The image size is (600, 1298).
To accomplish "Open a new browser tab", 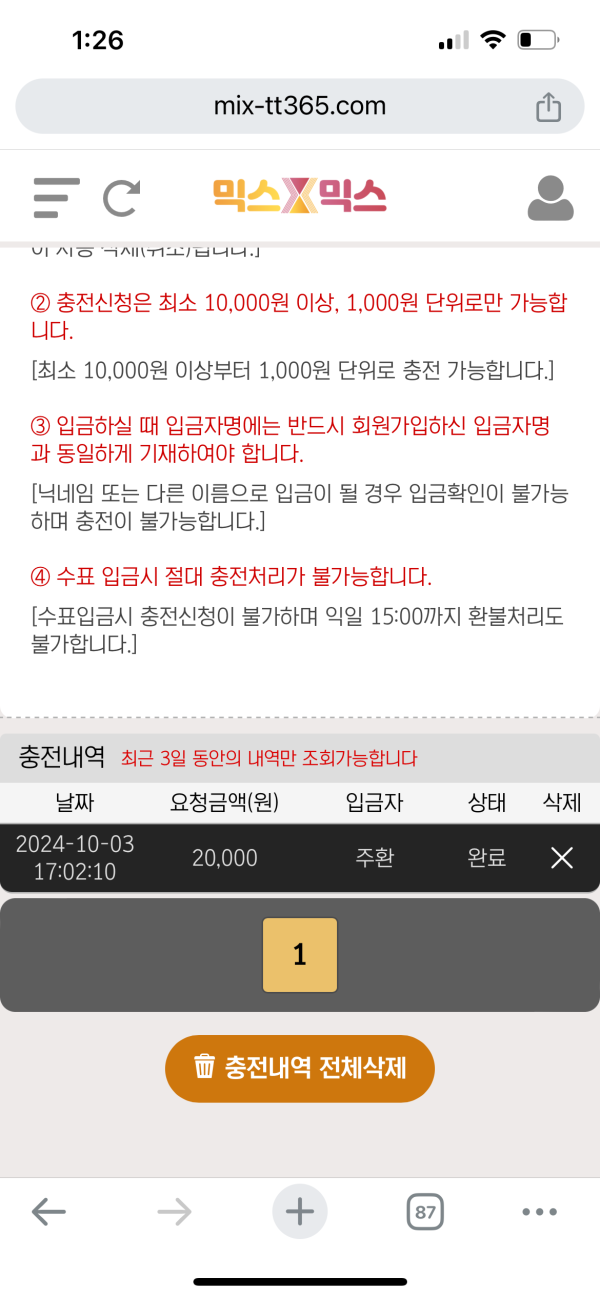I will pos(300,1212).
